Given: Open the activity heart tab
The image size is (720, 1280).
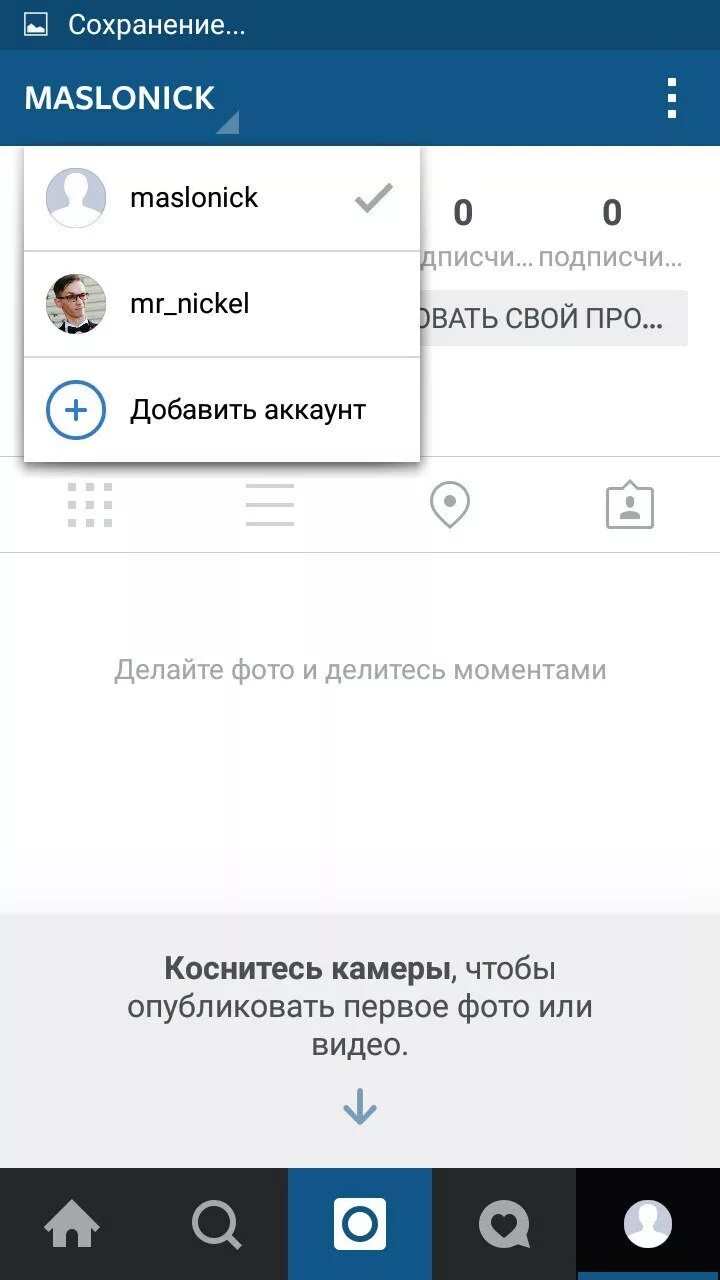Looking at the screenshot, I should tap(504, 1224).
